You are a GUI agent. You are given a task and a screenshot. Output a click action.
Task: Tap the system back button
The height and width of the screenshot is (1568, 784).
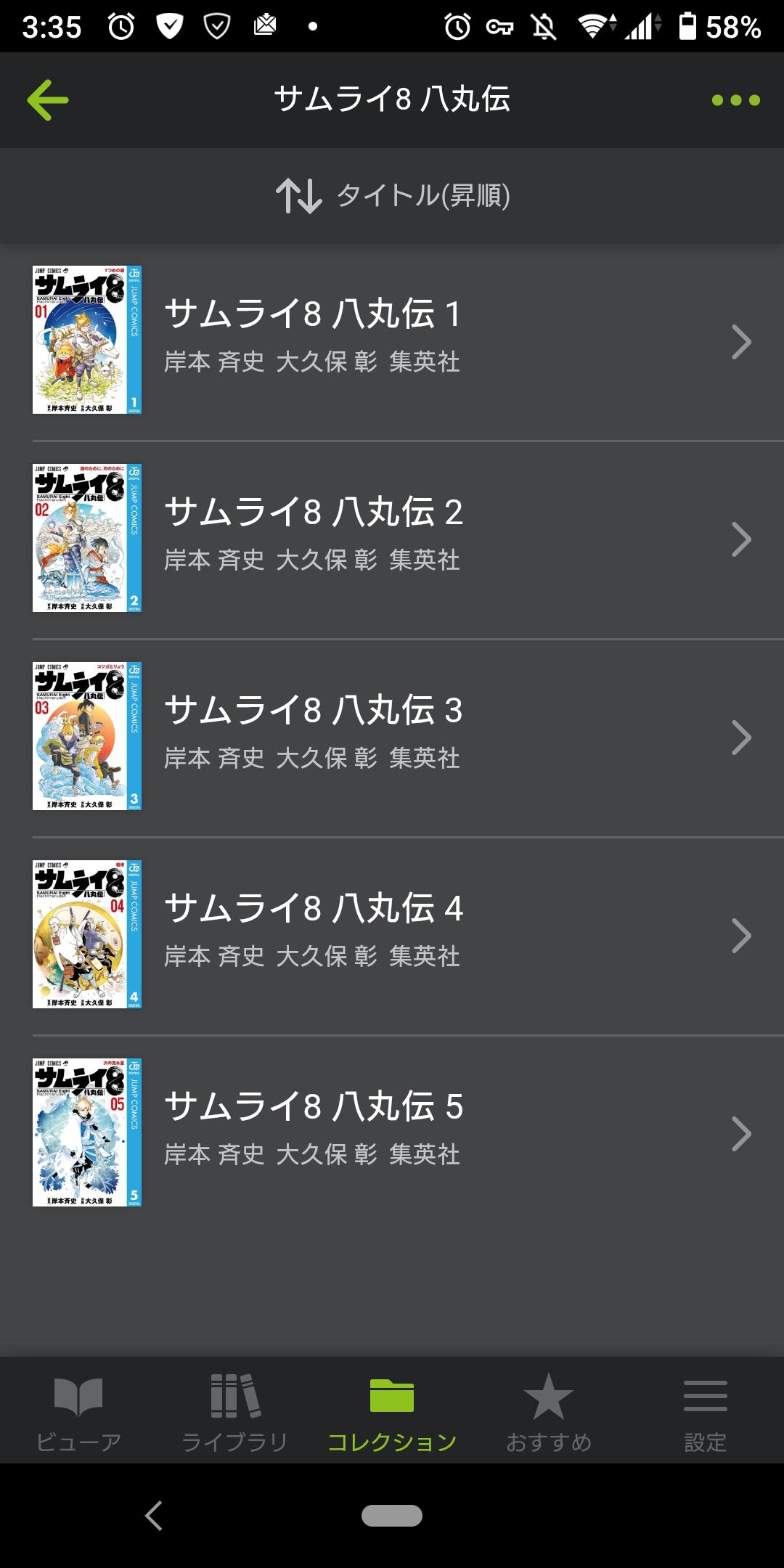click(154, 1516)
